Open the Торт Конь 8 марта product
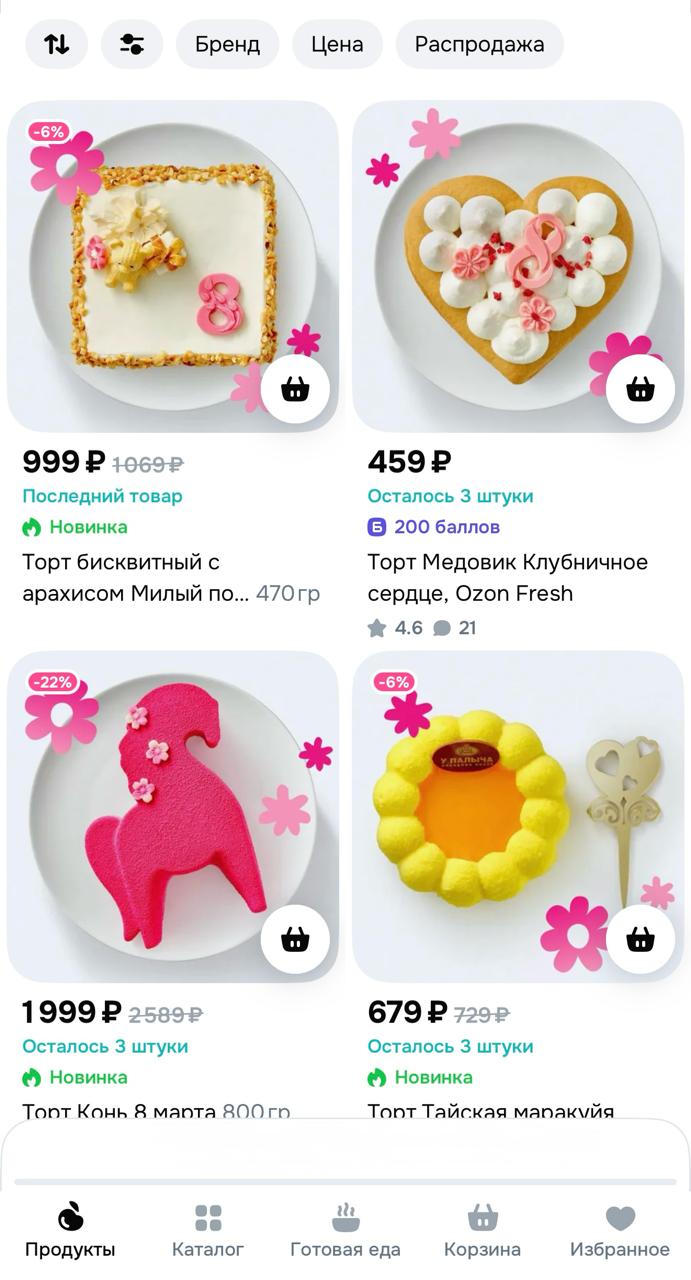The image size is (691, 1280). point(150,810)
